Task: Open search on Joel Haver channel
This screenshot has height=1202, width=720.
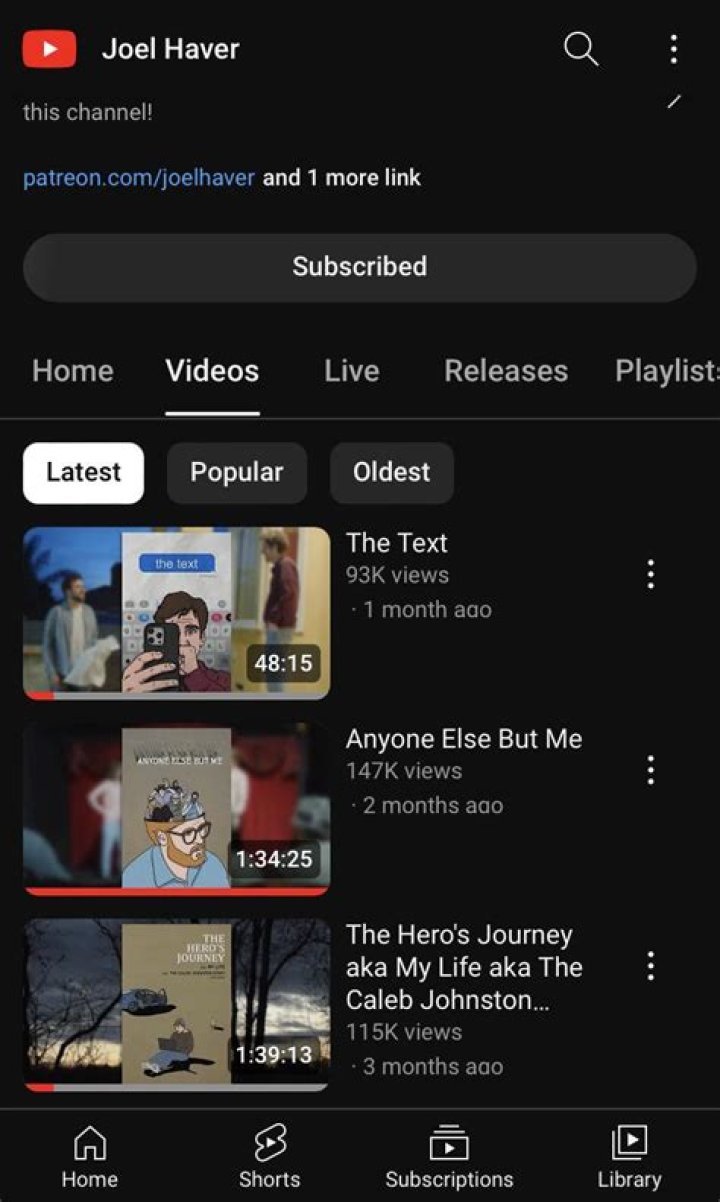Action: [x=581, y=48]
